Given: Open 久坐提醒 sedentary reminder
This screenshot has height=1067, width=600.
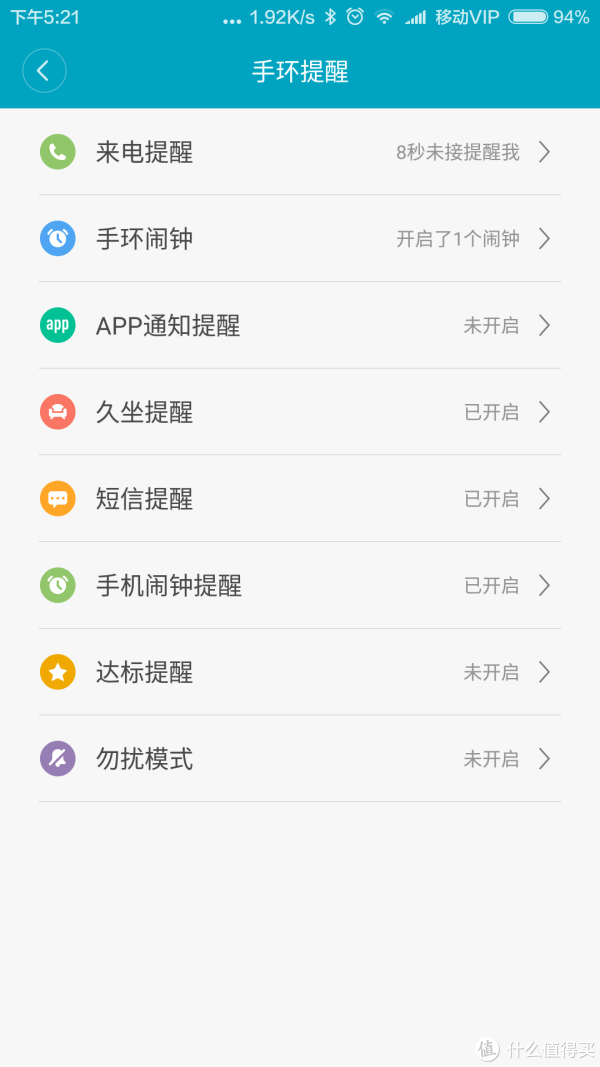Looking at the screenshot, I should coord(300,412).
